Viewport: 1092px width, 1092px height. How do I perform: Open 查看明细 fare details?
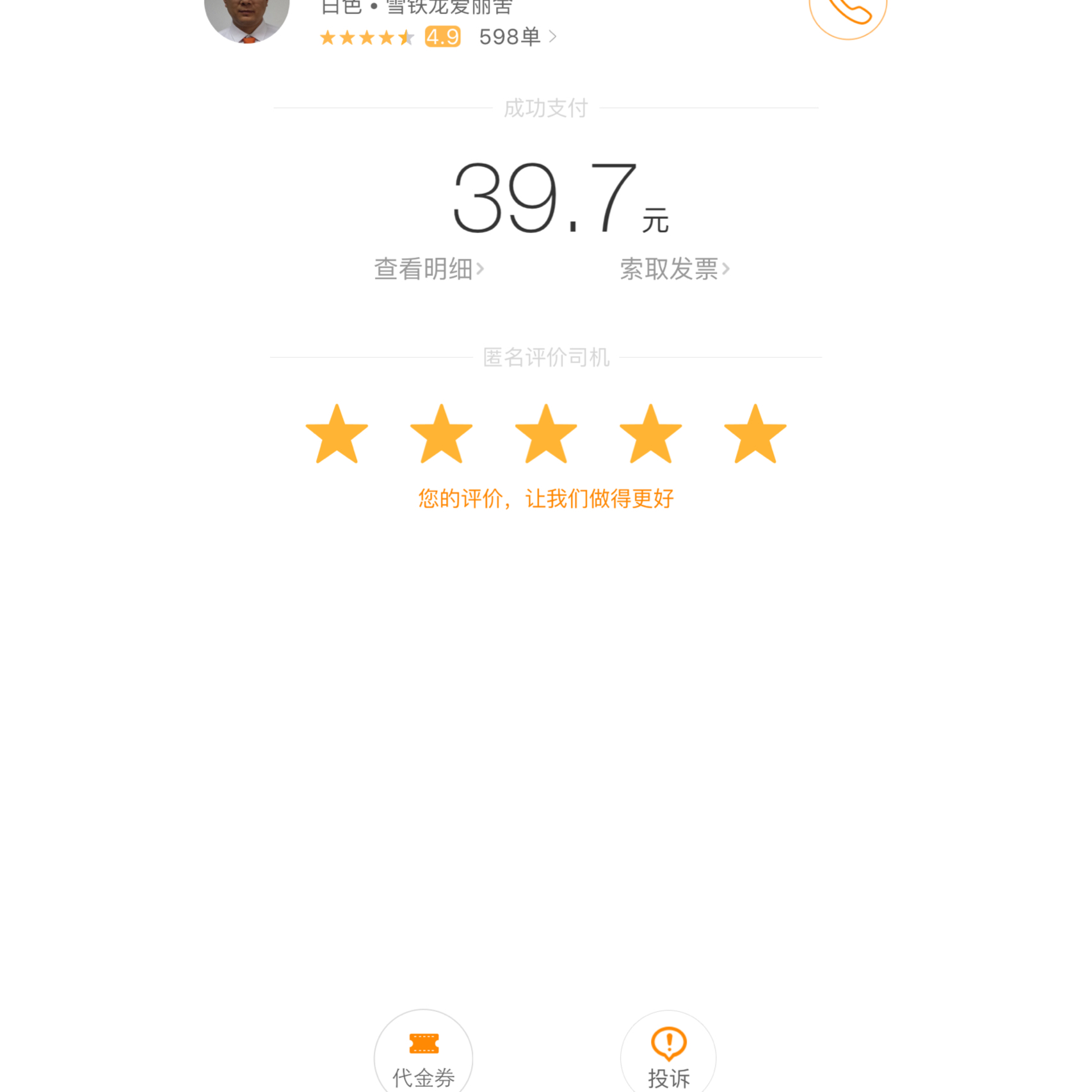coord(428,269)
